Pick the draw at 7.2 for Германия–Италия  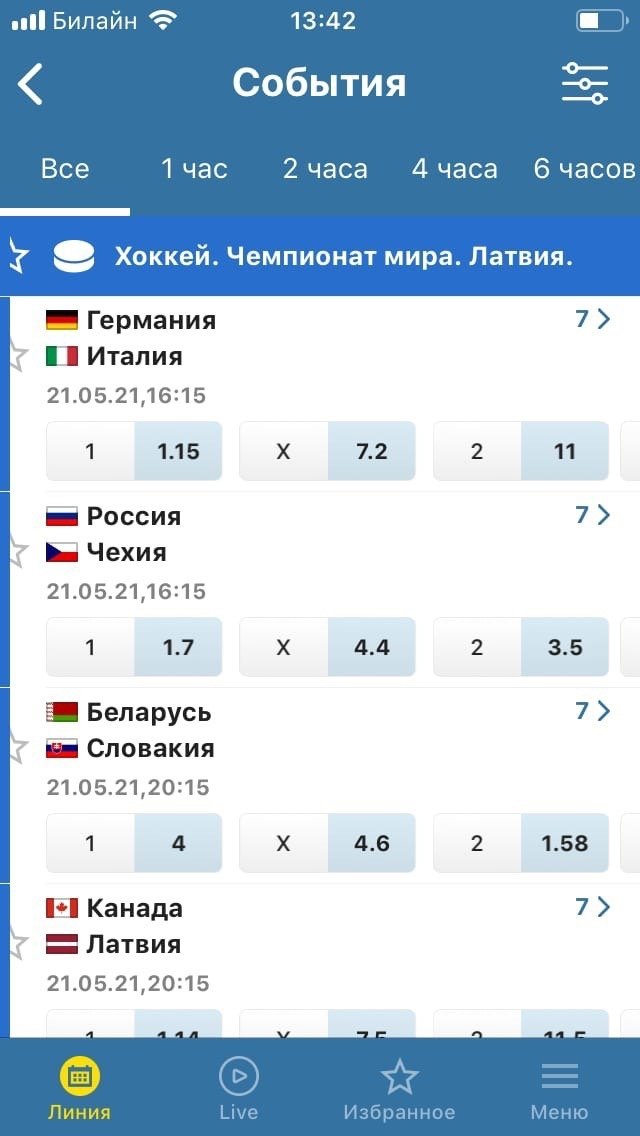point(328,451)
